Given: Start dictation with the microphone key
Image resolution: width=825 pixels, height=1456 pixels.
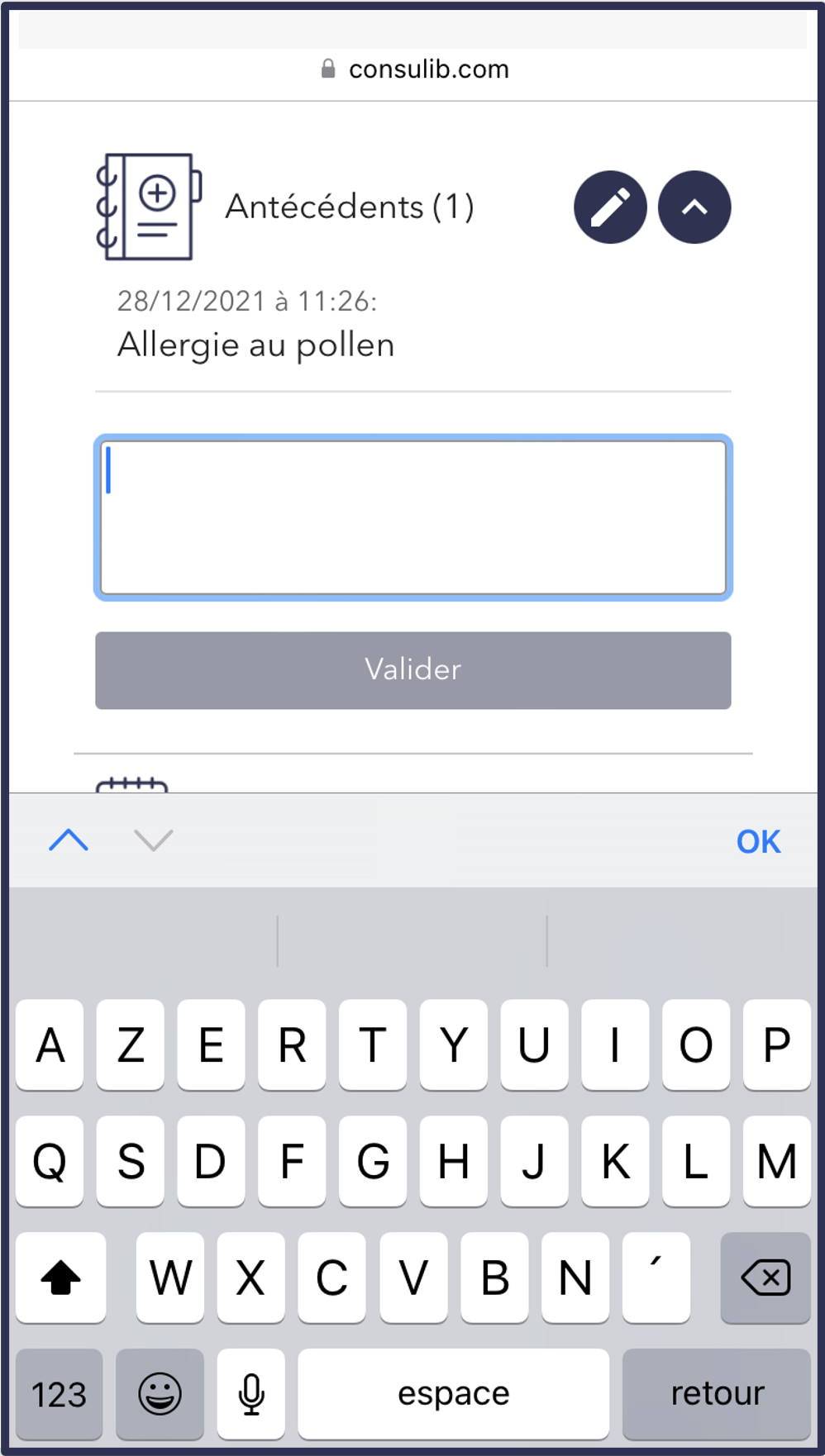Looking at the screenshot, I should [251, 1394].
